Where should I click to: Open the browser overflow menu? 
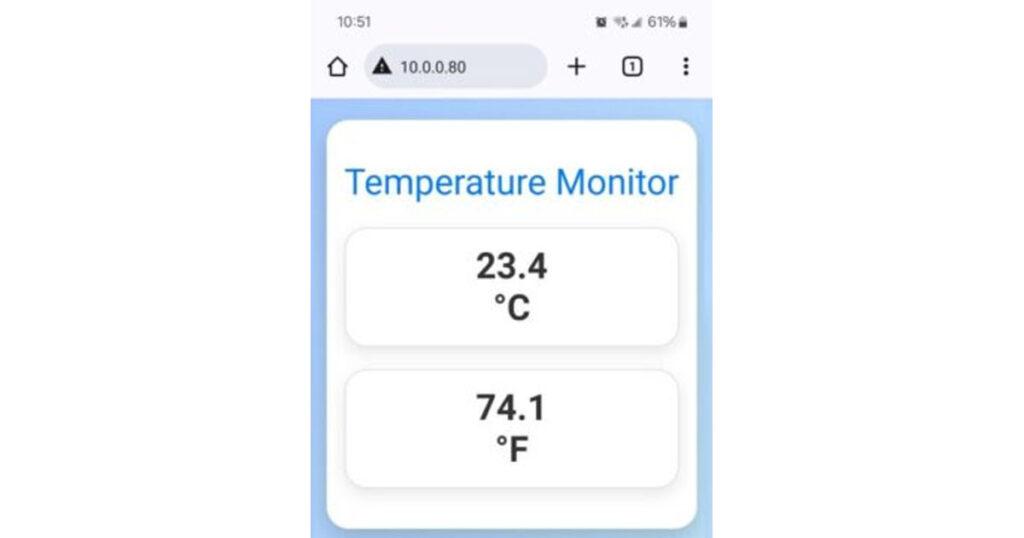[685, 67]
